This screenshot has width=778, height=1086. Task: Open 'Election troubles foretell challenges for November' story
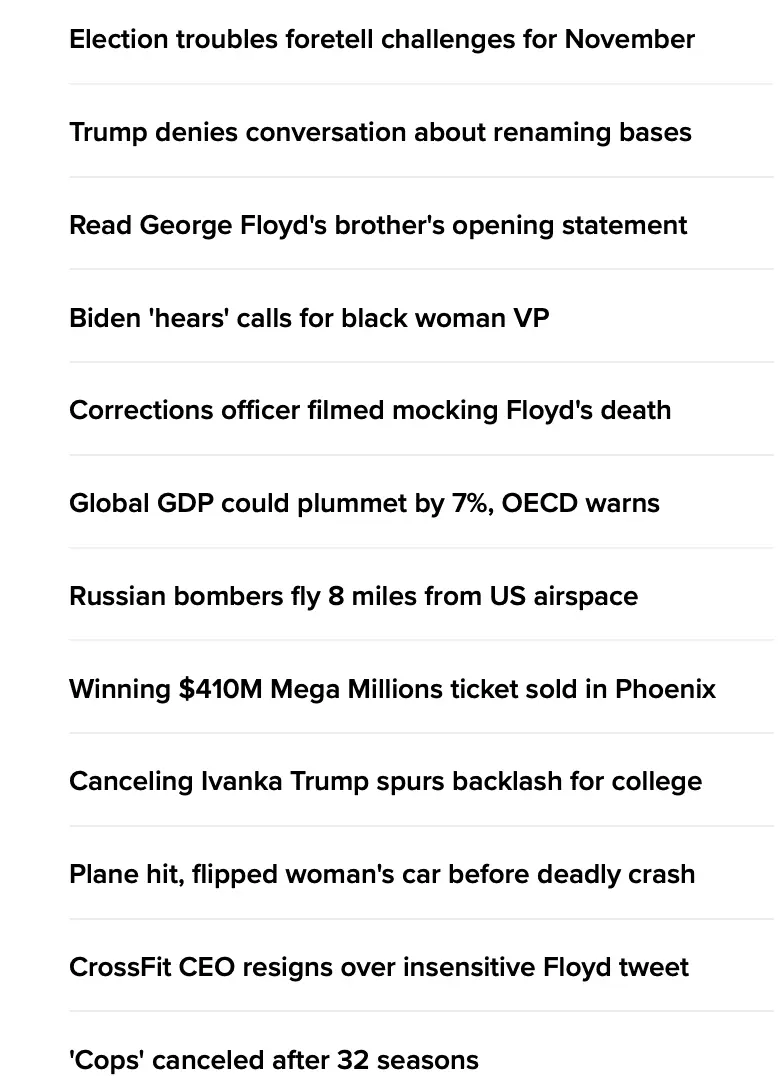click(x=381, y=40)
